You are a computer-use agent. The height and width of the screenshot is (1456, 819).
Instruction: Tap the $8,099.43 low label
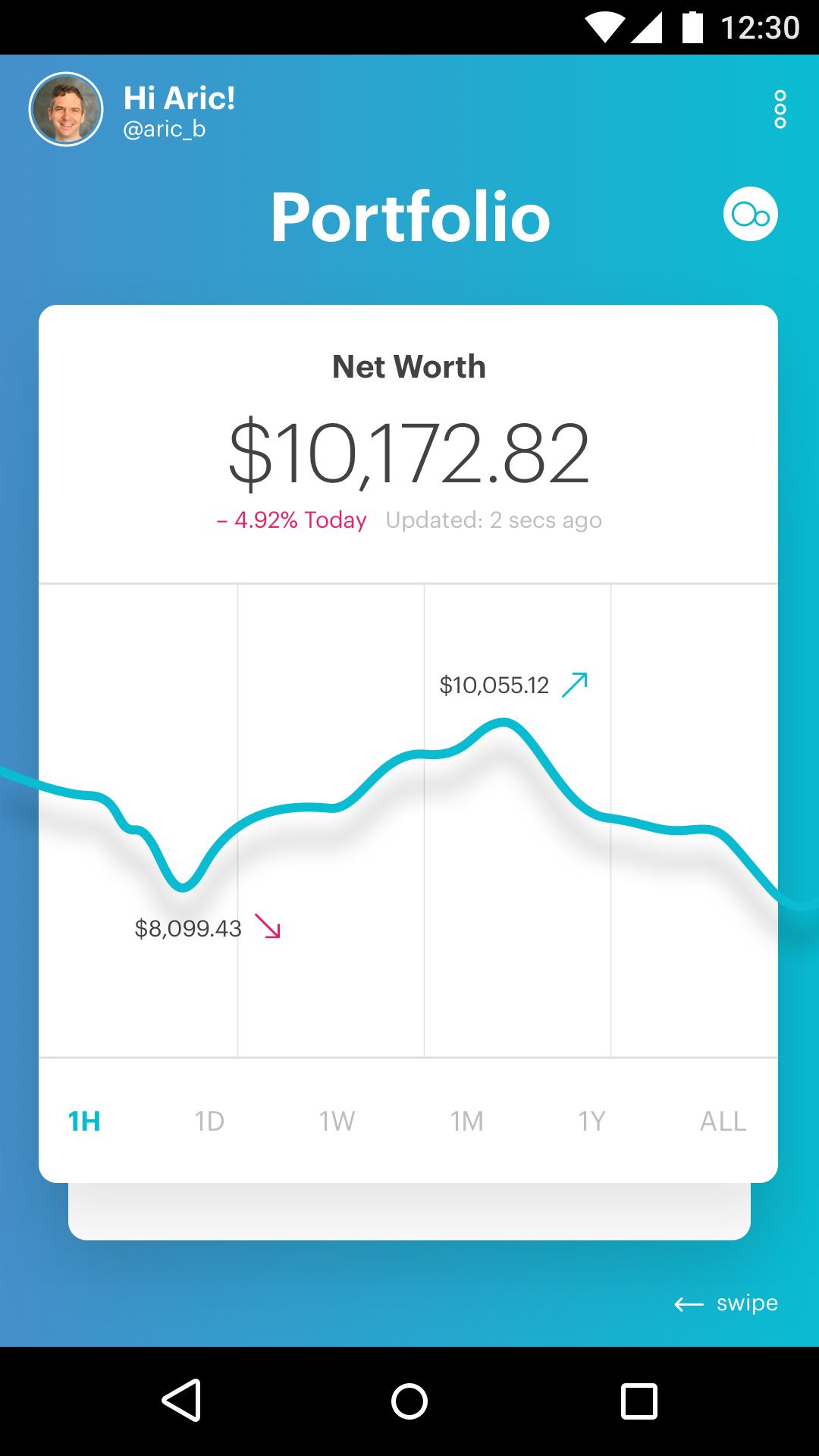click(187, 928)
